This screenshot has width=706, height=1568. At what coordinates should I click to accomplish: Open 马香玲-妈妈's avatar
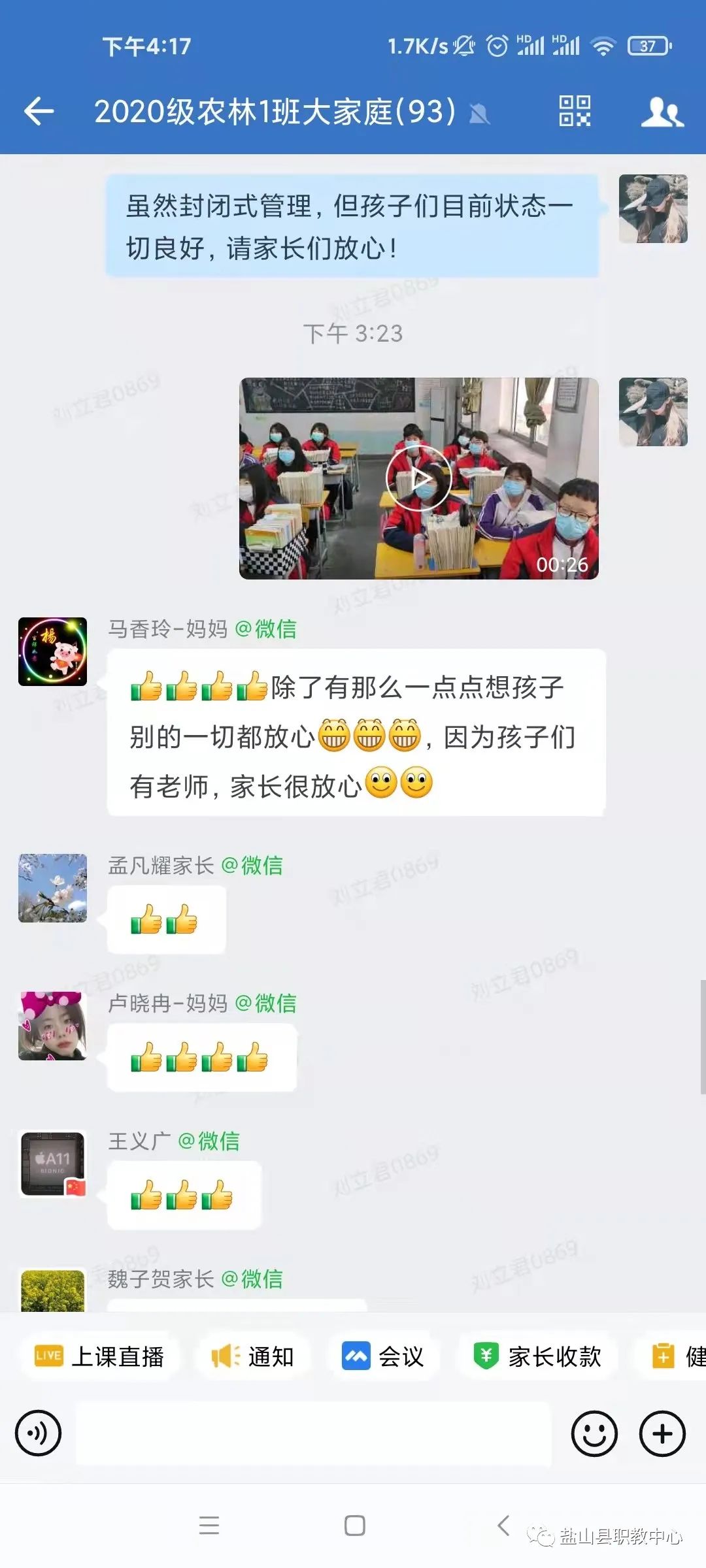click(x=52, y=651)
